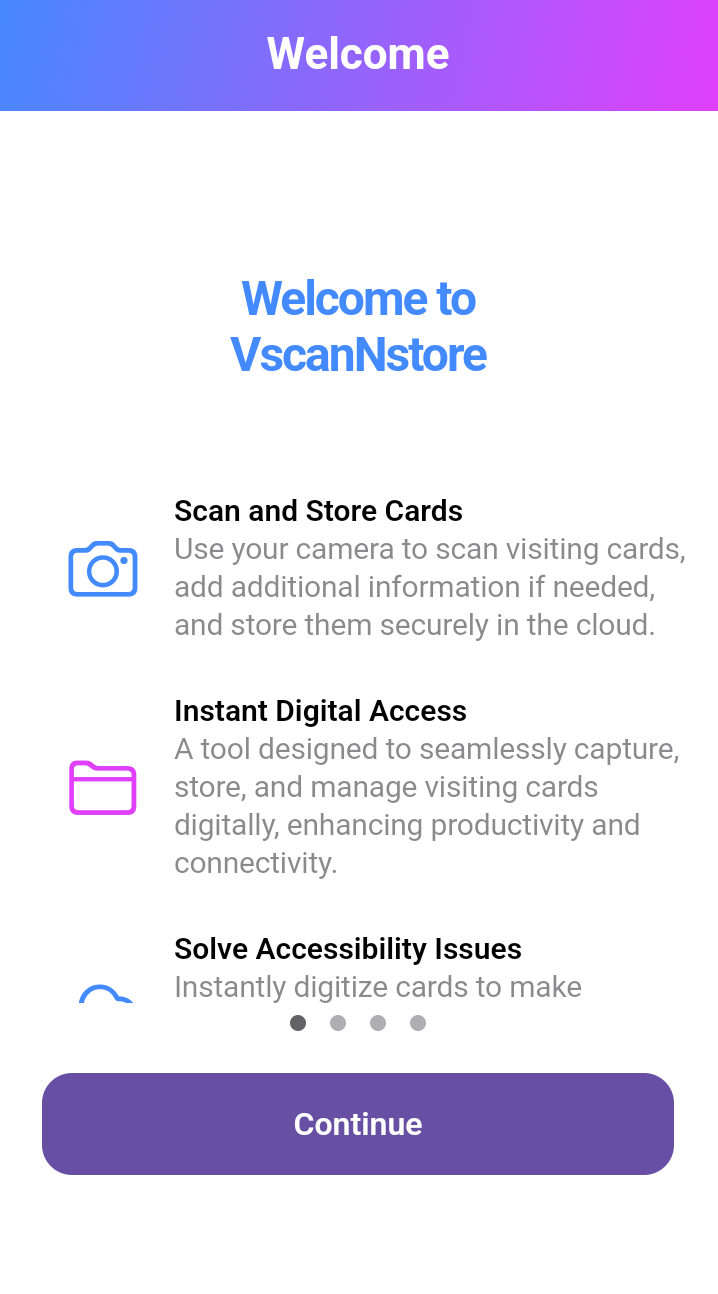
Task: Select the third page indicator dot
Action: [378, 1023]
